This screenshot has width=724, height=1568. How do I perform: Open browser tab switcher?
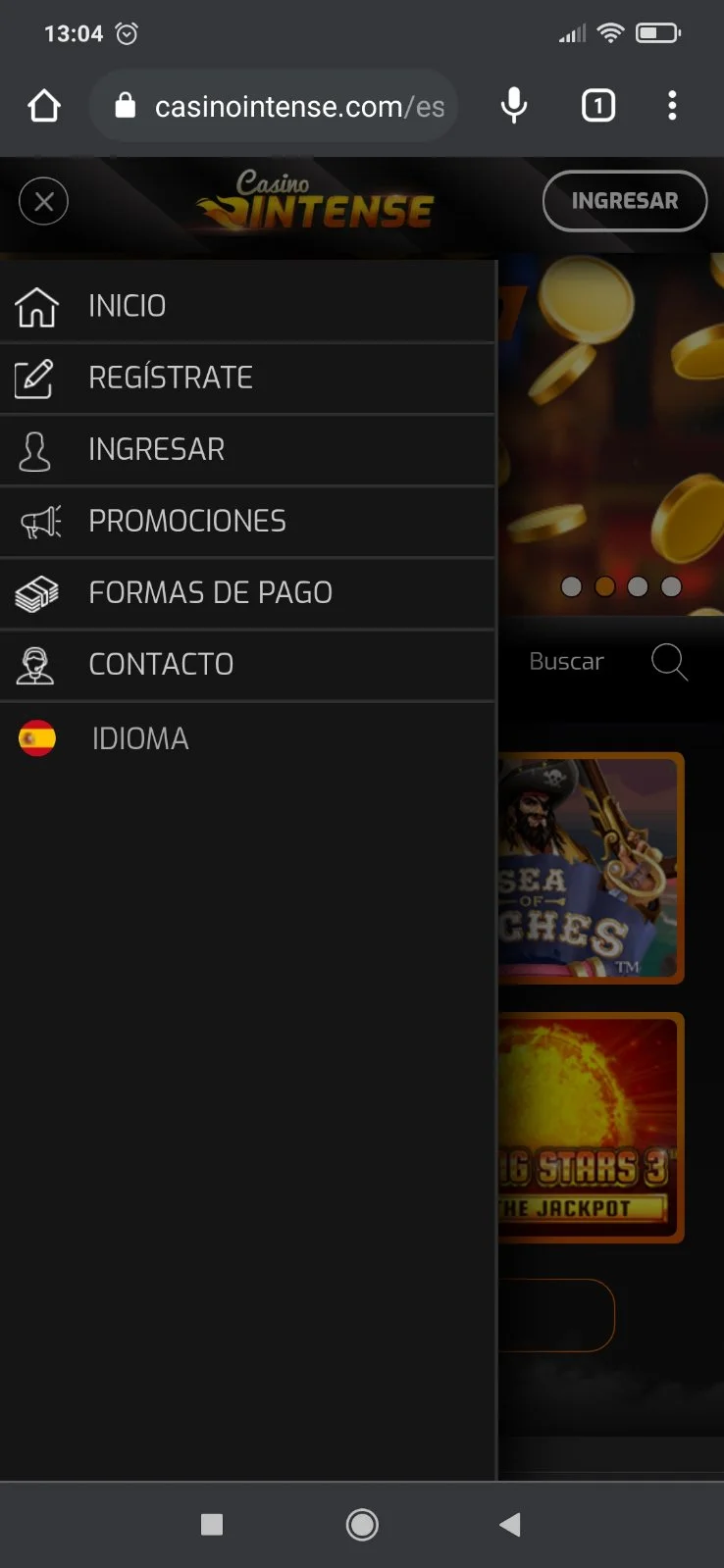[x=597, y=106]
